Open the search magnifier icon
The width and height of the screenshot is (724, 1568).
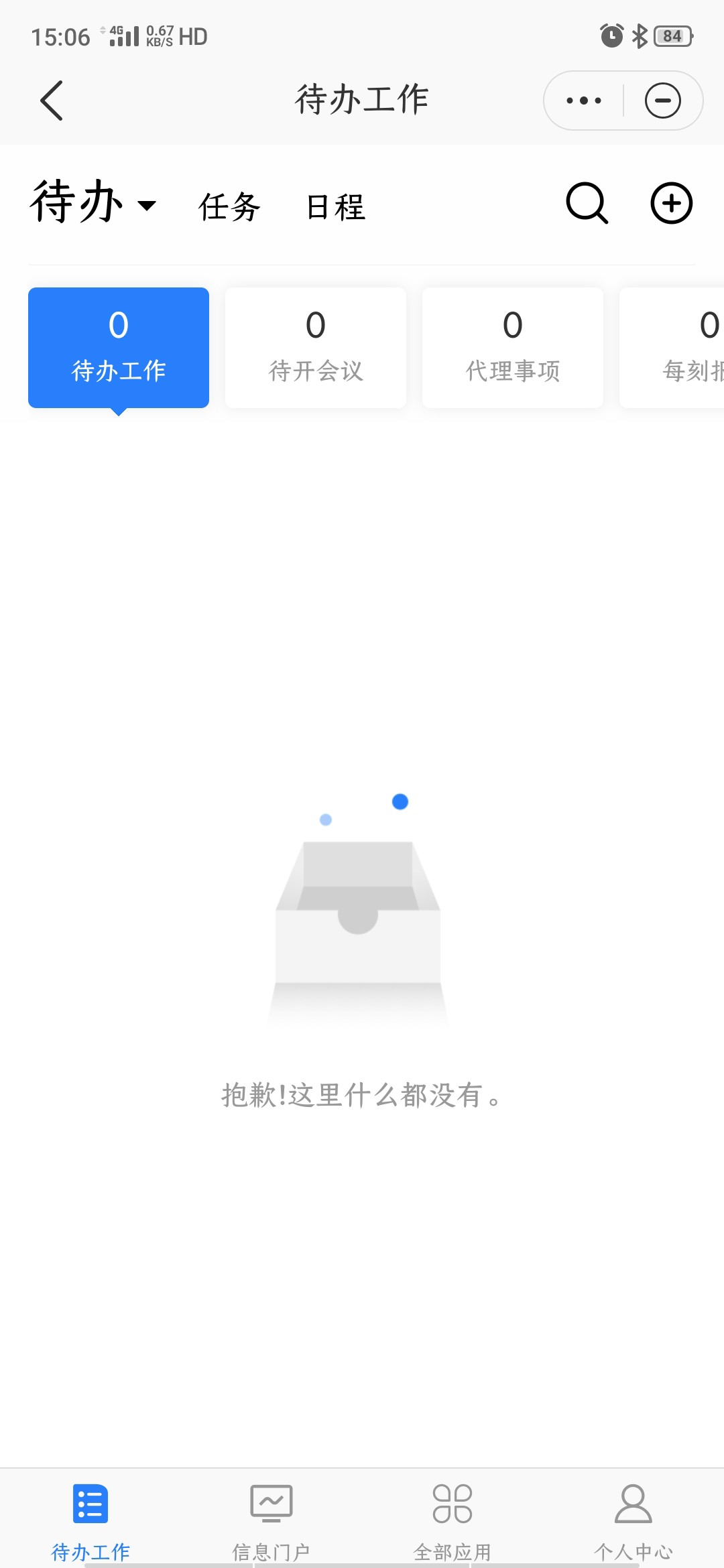[x=587, y=203]
